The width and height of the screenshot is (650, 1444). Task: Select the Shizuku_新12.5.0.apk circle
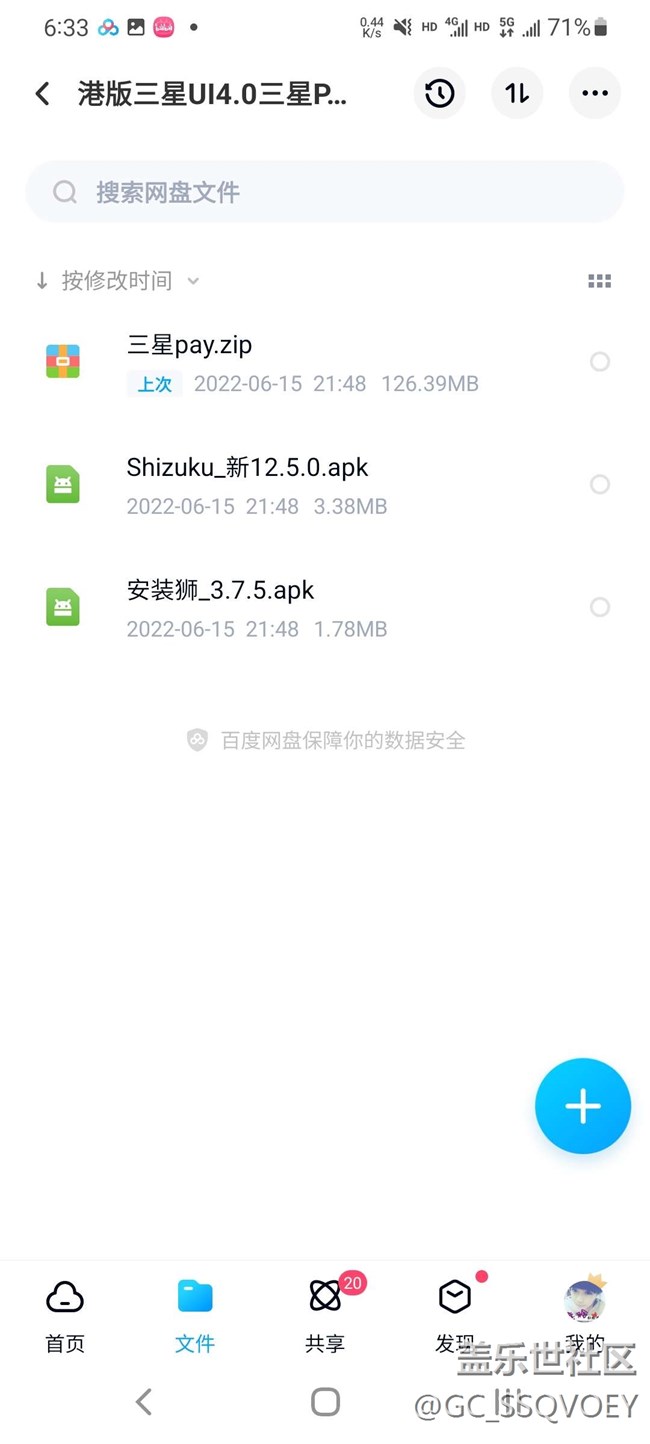point(600,485)
